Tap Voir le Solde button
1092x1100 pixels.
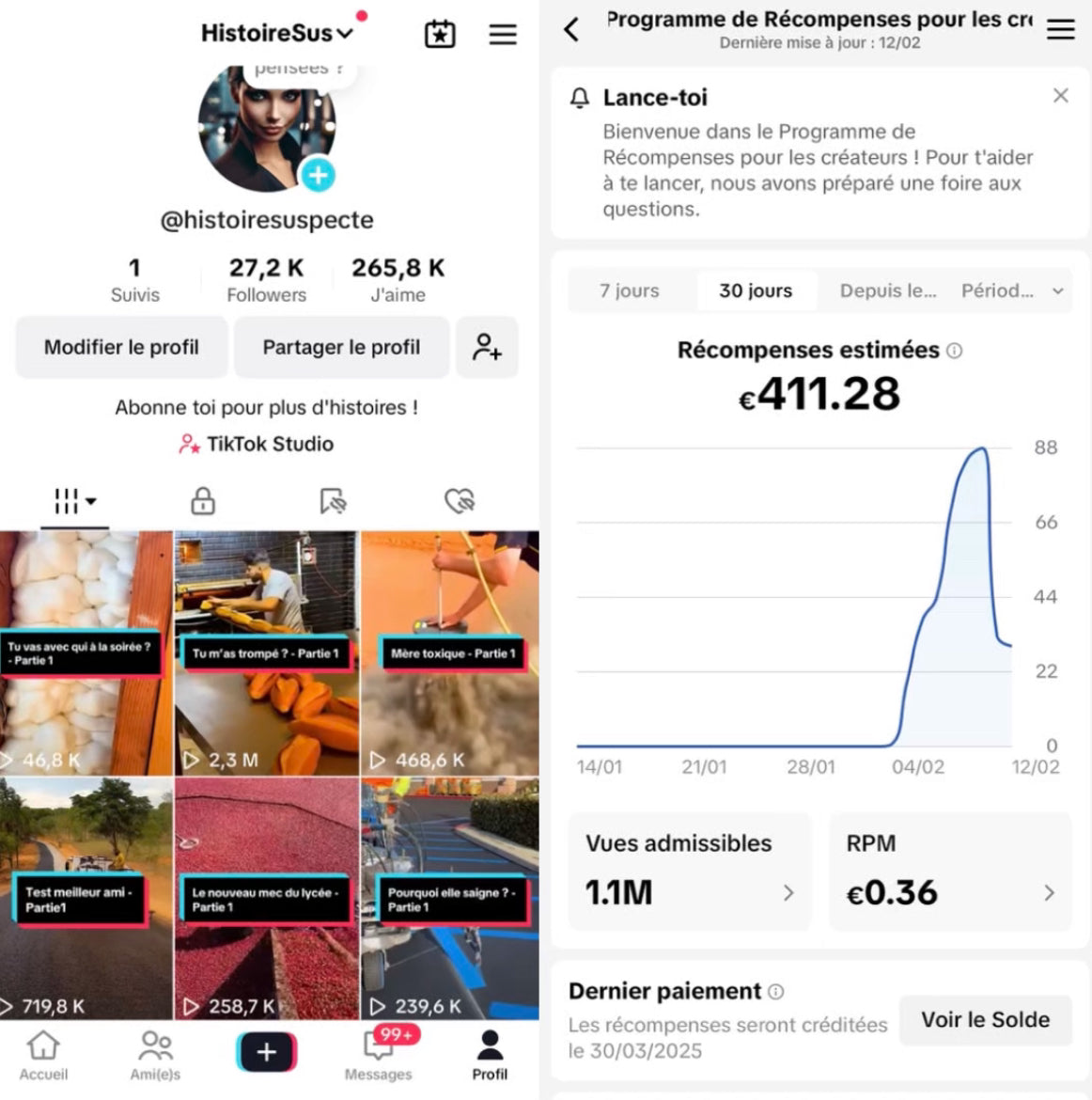985,1019
